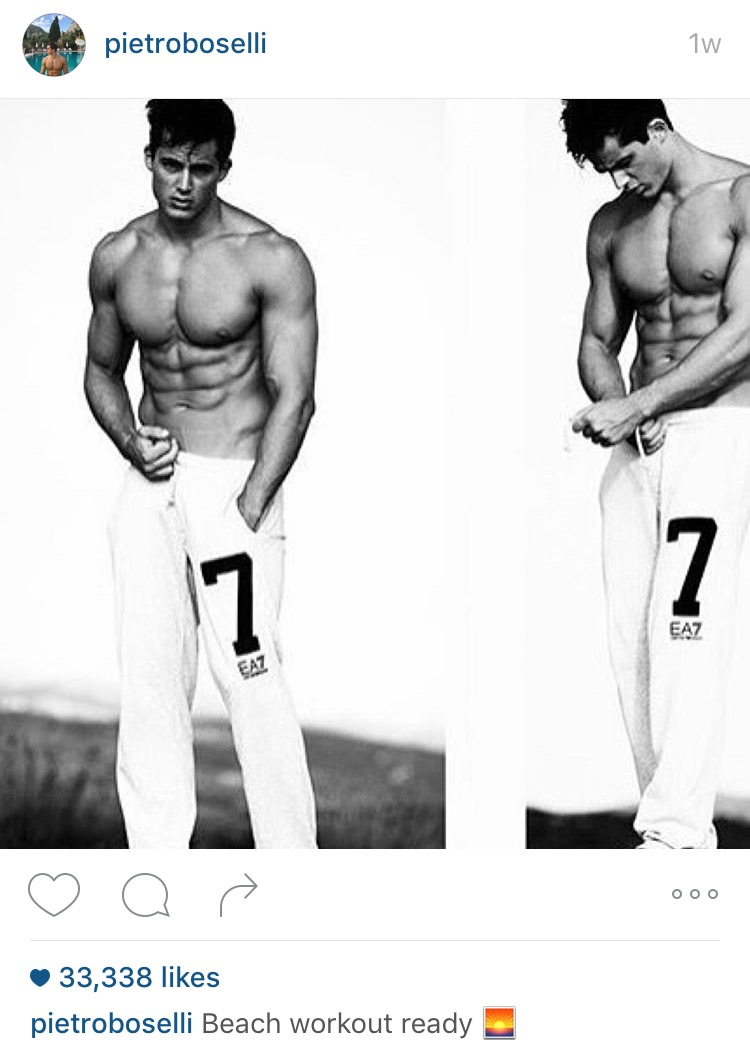Open comments via the speech bubble icon
750x1049 pixels.
146,895
